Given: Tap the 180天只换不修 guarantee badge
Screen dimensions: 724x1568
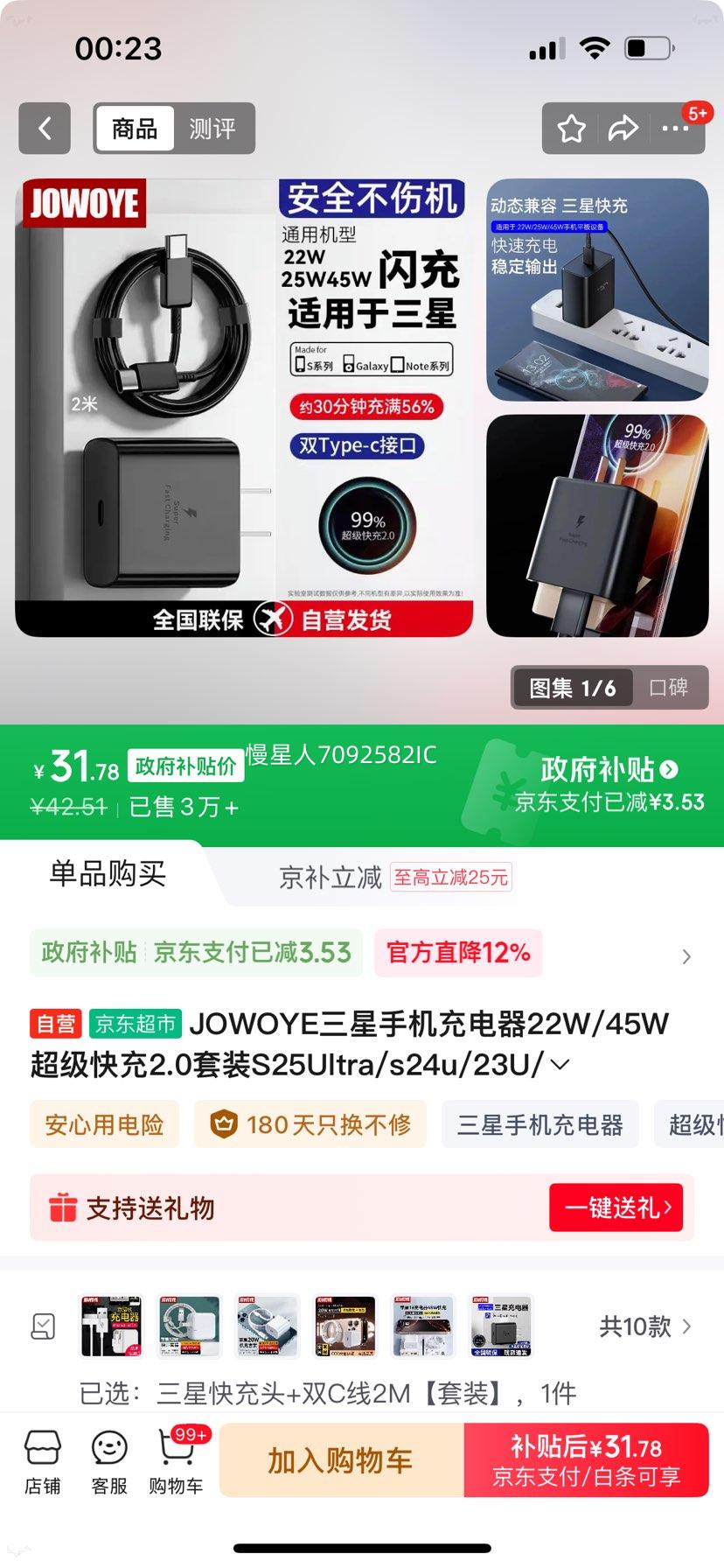Looking at the screenshot, I should (309, 1124).
